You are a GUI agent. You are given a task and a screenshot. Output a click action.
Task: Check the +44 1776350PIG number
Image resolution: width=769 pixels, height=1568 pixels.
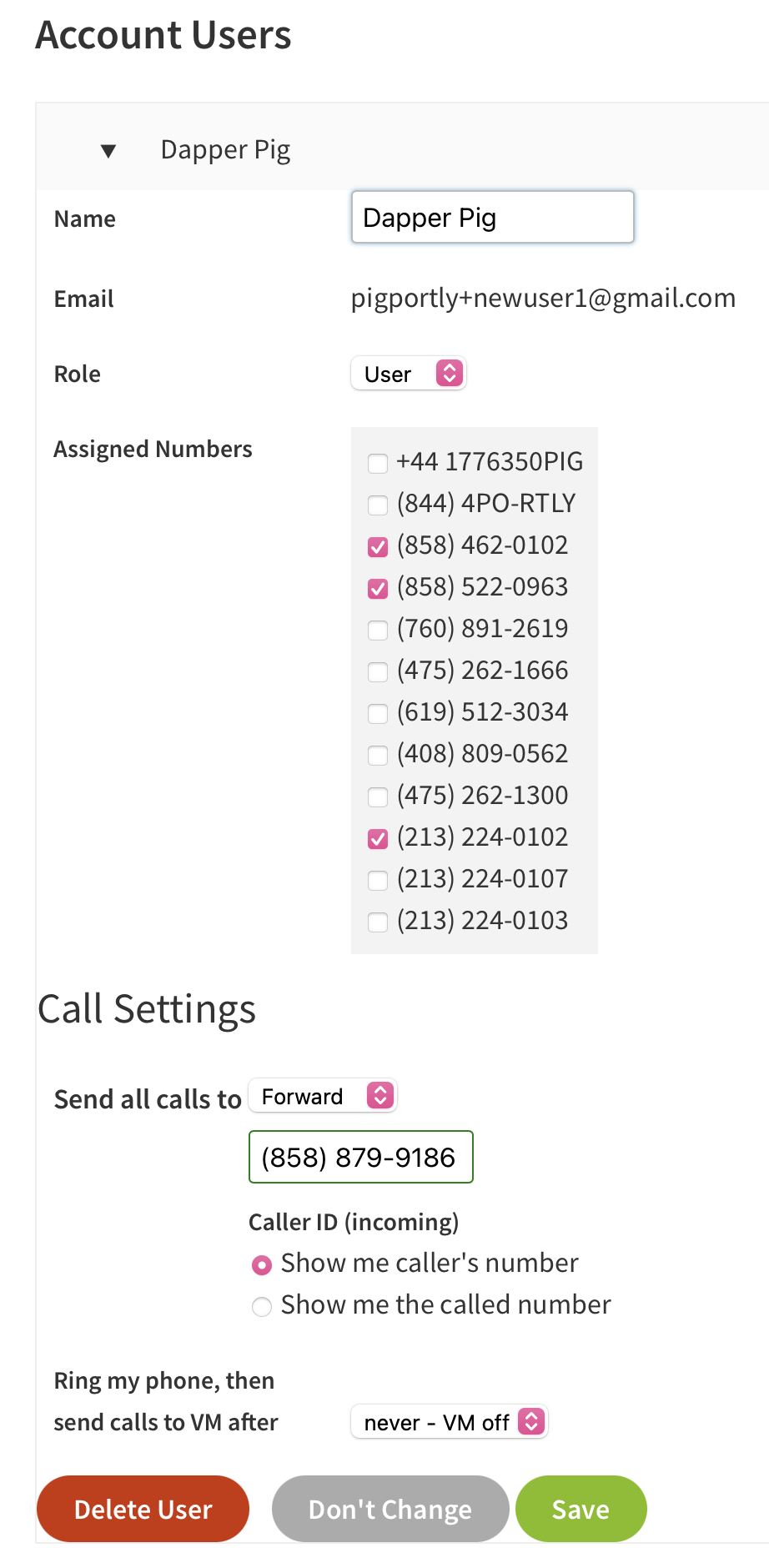pos(378,463)
